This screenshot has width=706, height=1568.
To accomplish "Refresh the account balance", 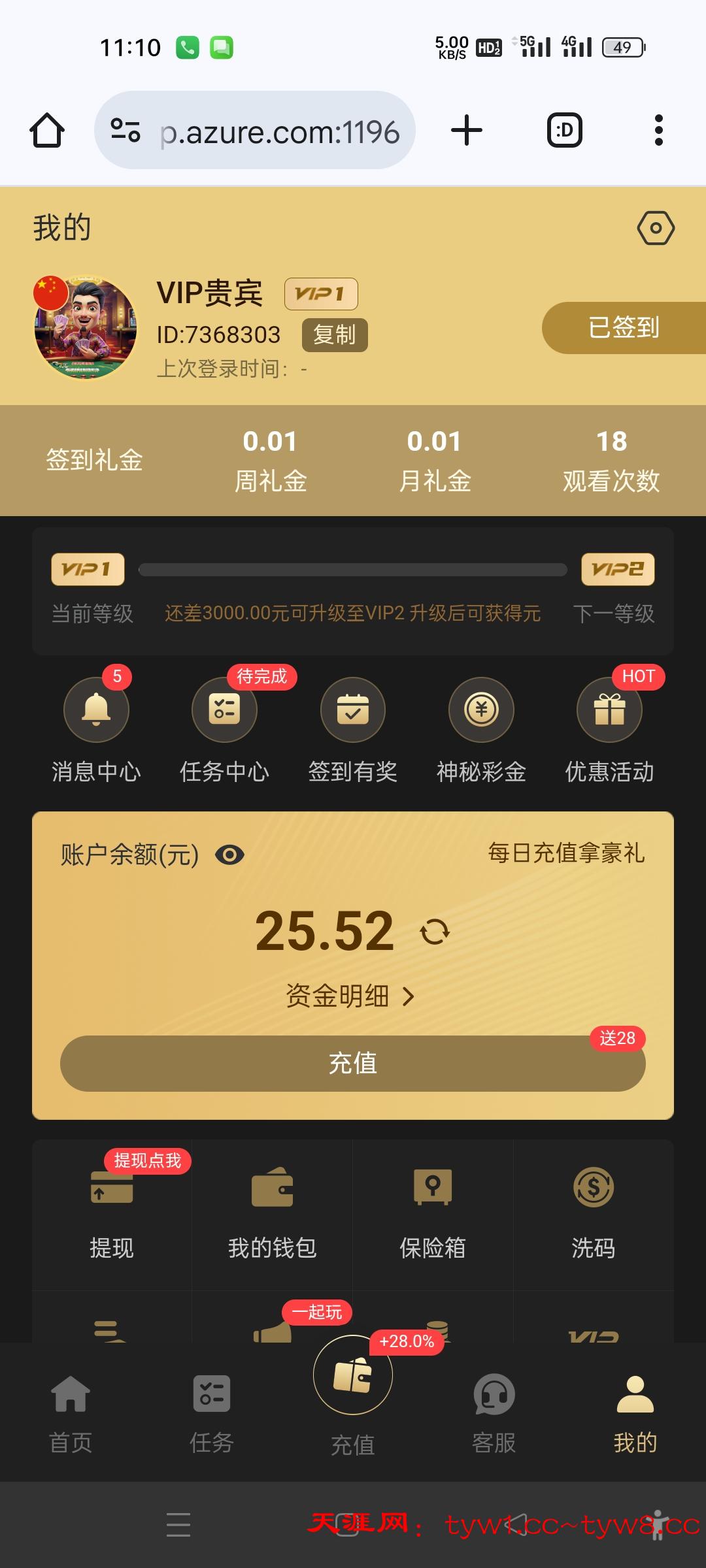I will click(435, 932).
